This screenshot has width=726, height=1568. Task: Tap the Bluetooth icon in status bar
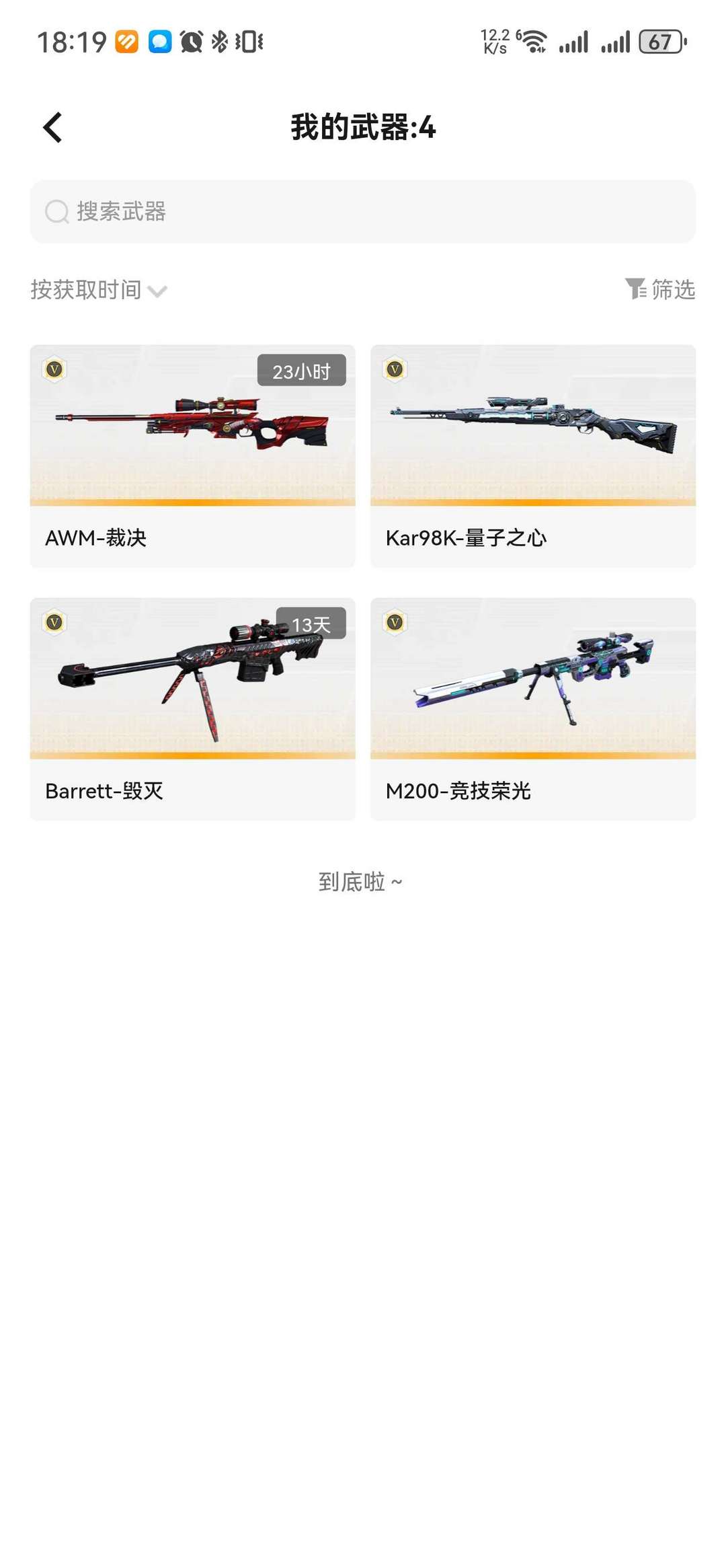(x=218, y=42)
